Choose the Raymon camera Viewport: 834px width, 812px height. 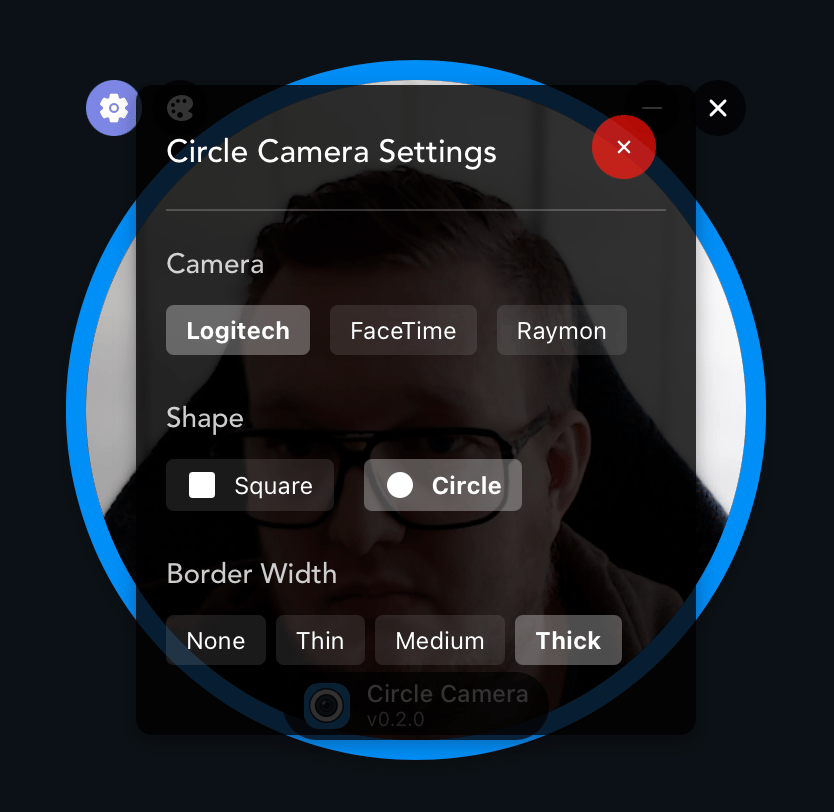[x=561, y=331]
